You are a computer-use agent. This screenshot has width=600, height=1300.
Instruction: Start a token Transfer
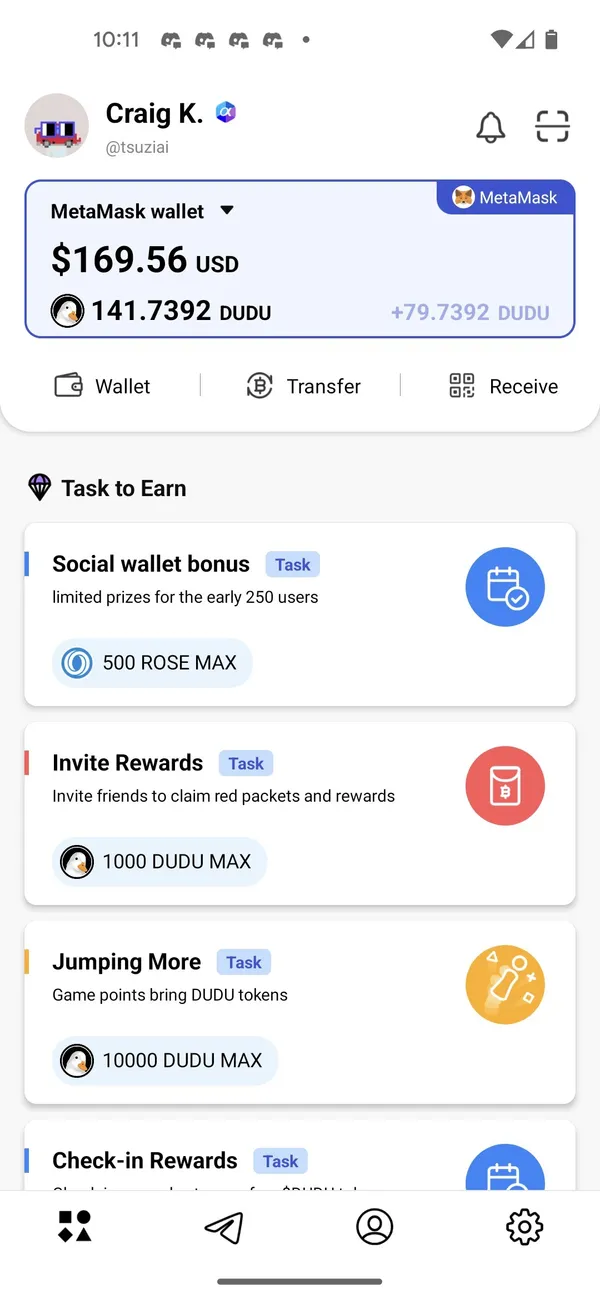[x=303, y=386]
